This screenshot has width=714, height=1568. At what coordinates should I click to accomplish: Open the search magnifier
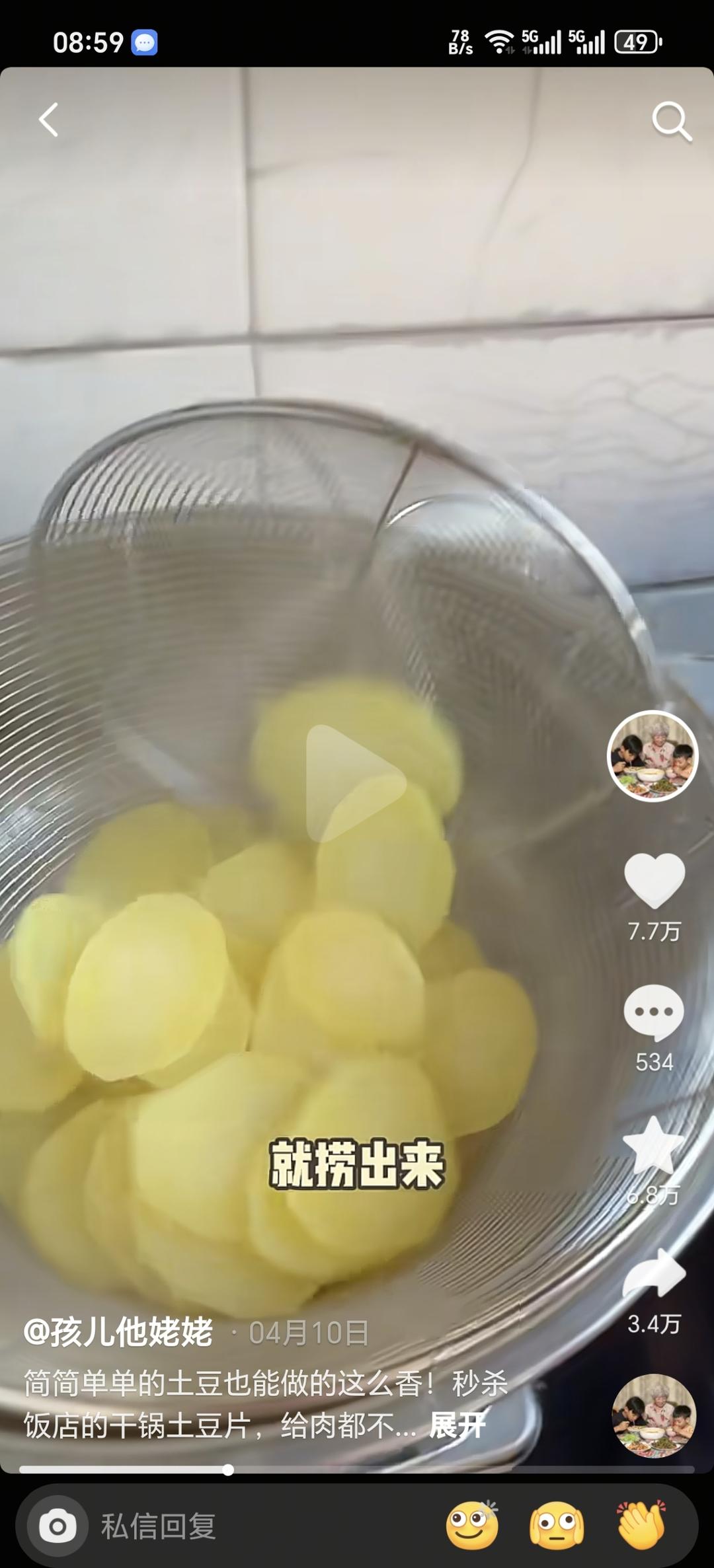click(x=670, y=122)
